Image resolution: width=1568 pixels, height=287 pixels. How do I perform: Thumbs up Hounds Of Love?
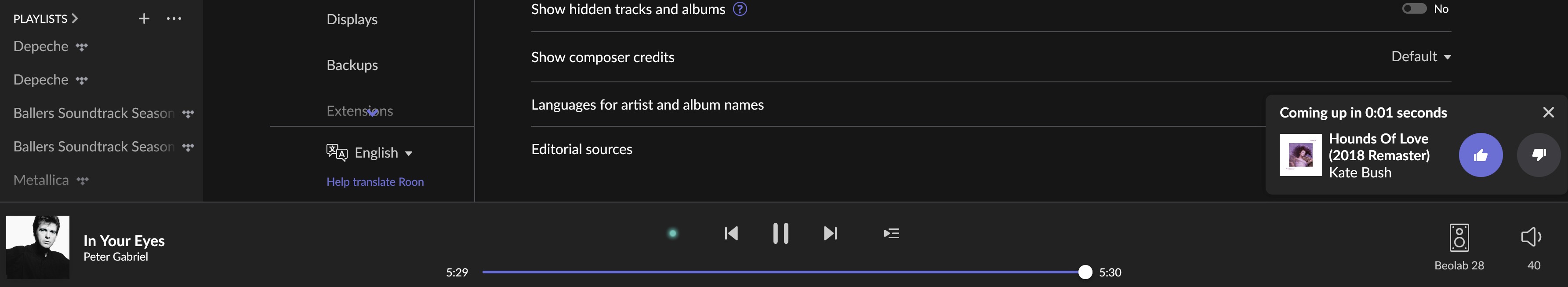click(x=1481, y=155)
